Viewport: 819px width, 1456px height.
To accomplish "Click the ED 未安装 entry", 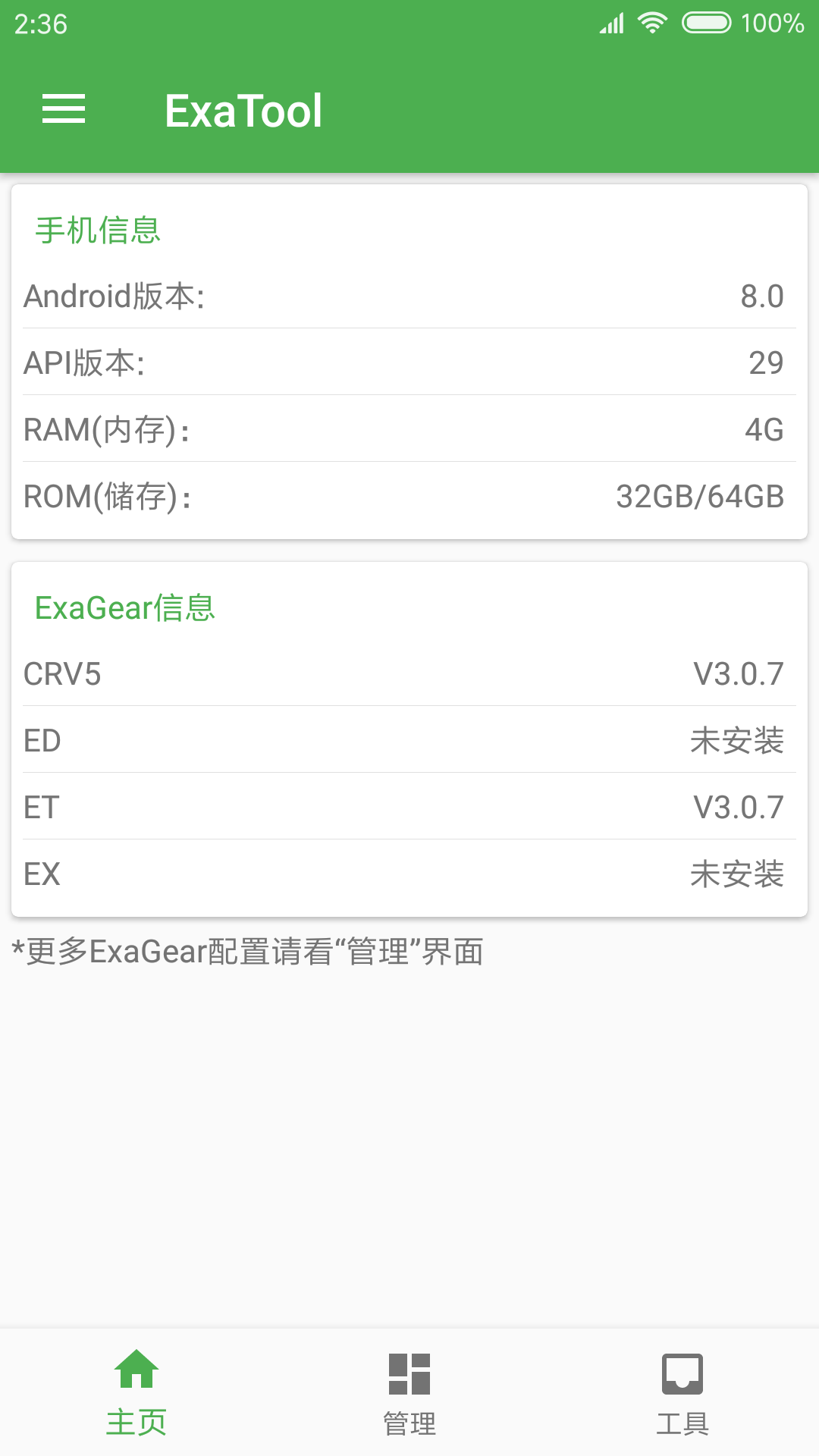I will (x=409, y=741).
